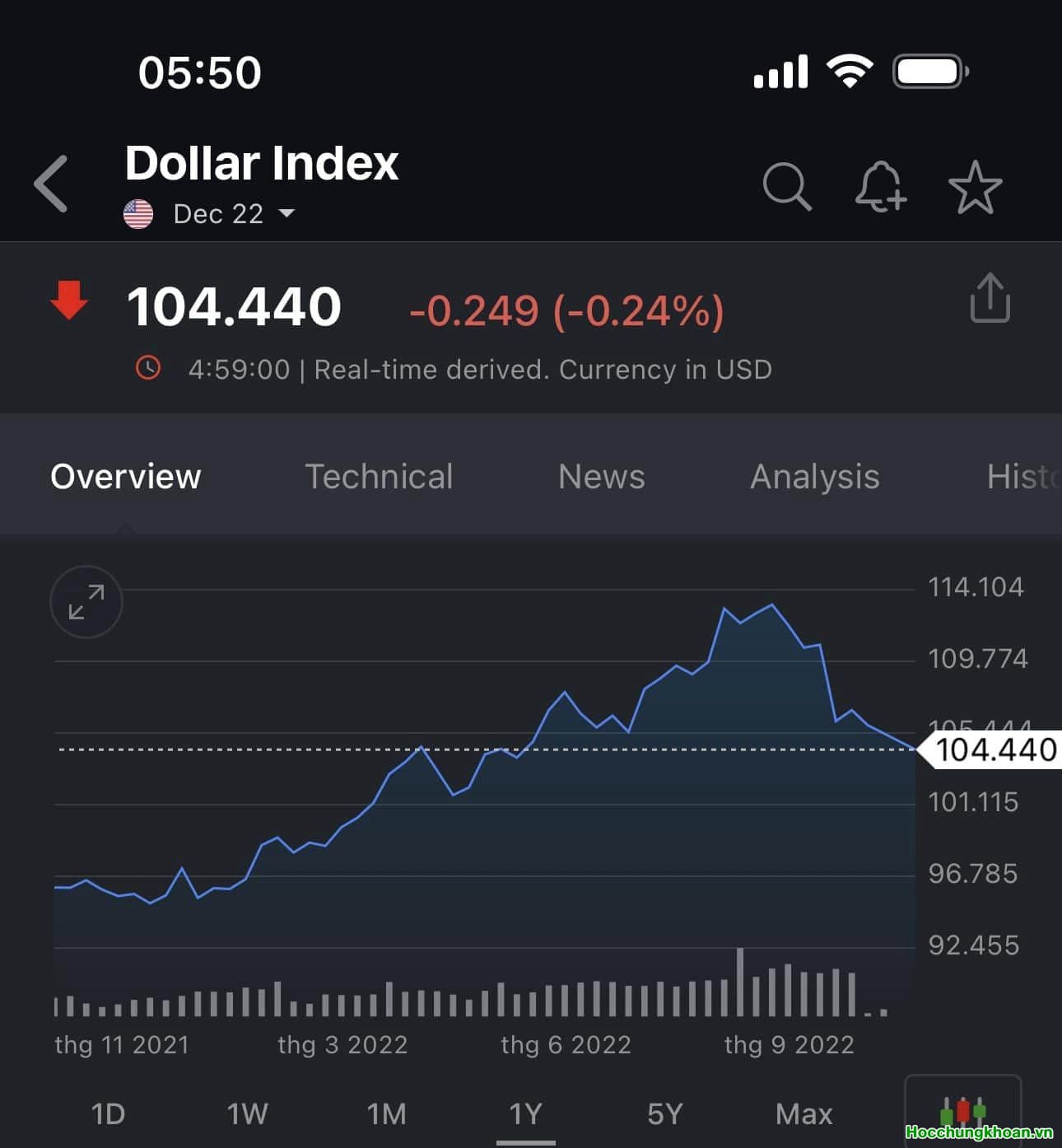Go back using the arrow

[x=52, y=184]
